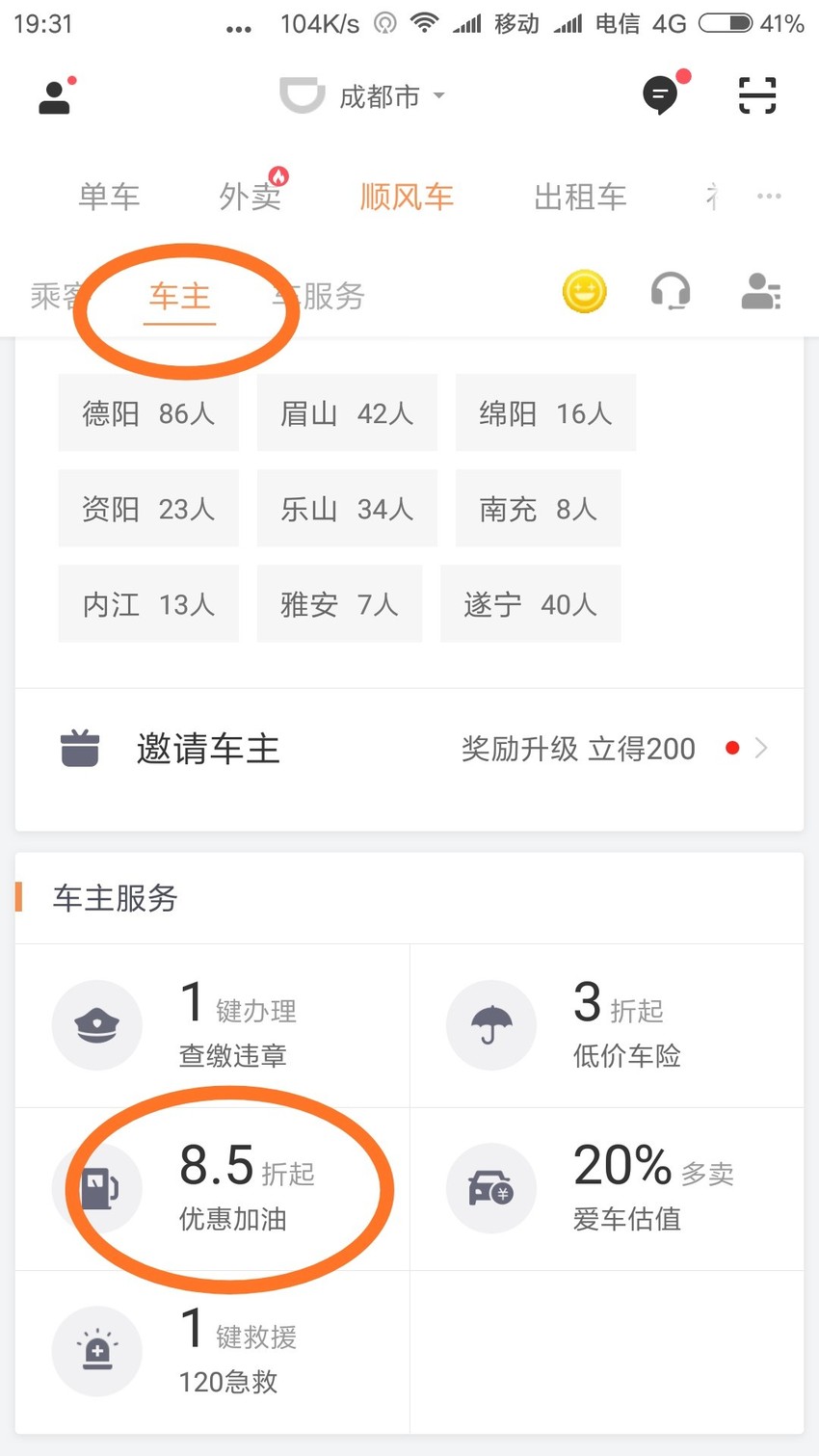Open 120急救 one-key rescue
Screen dimensions: 819x1456
213,1352
